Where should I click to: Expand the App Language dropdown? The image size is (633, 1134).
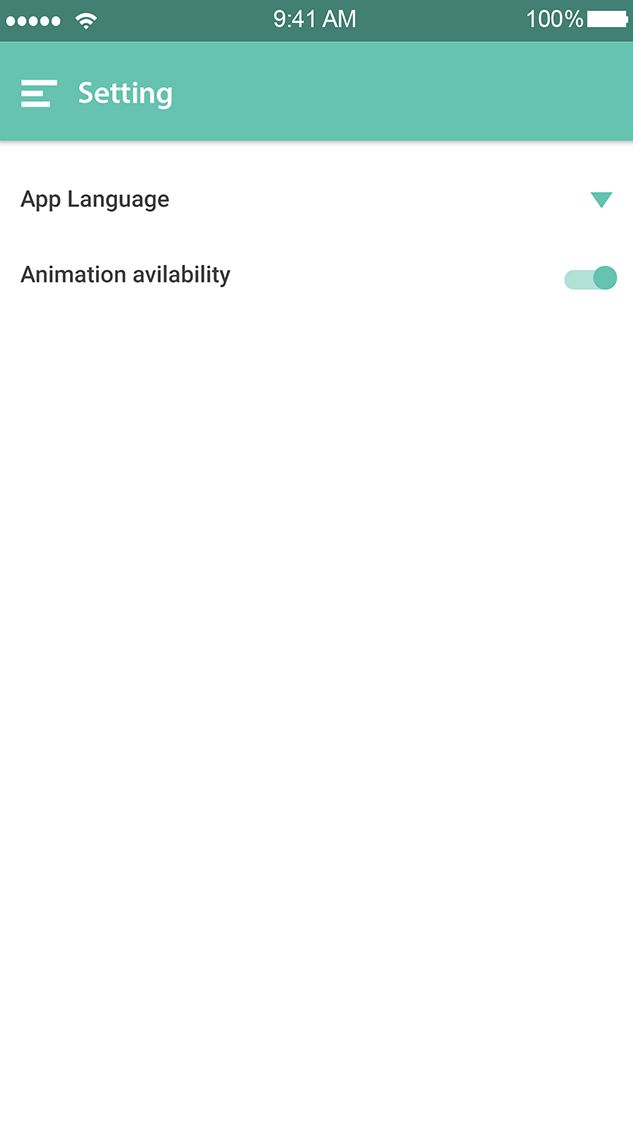(x=601, y=200)
